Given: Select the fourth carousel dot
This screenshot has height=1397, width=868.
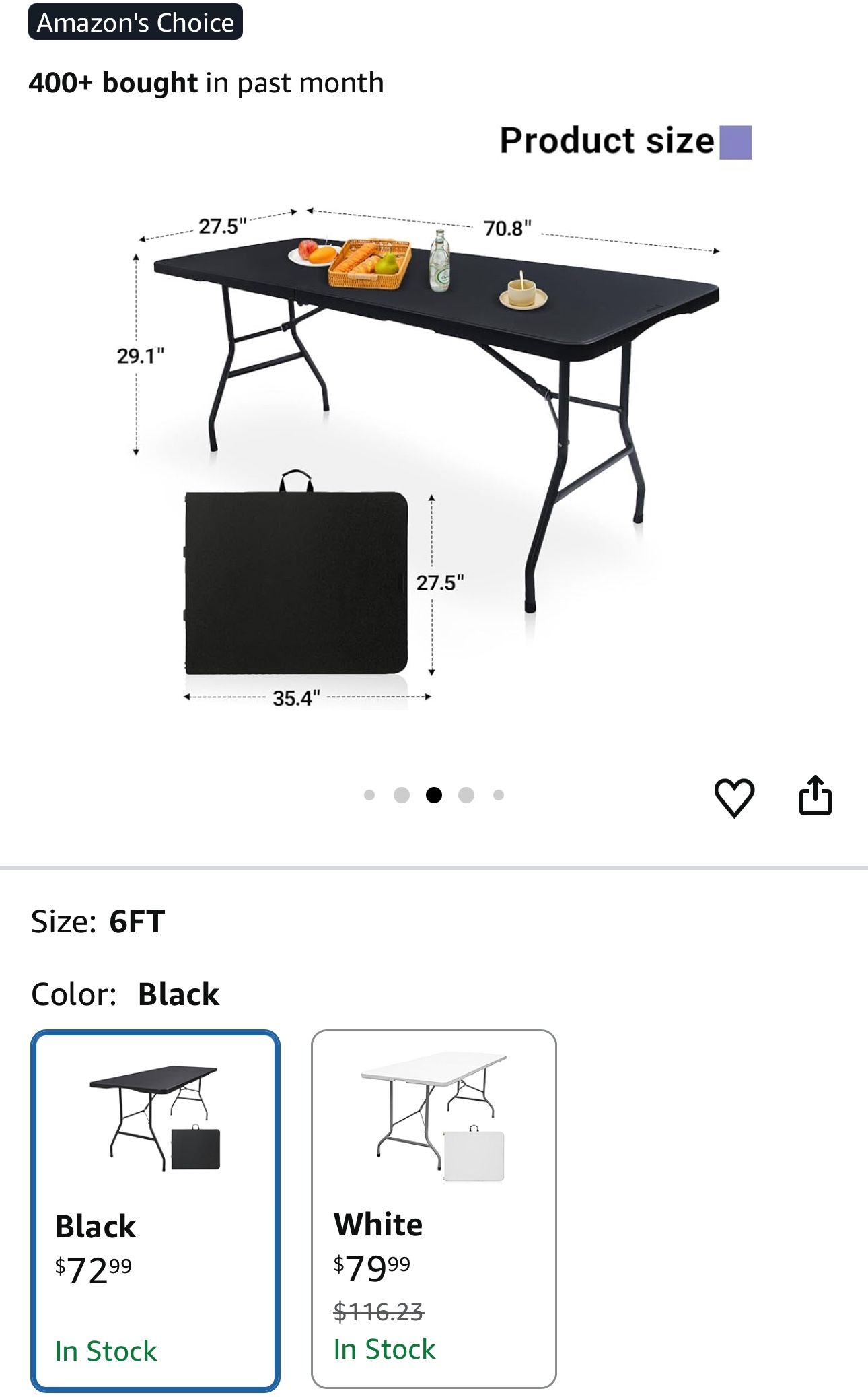Looking at the screenshot, I should (466, 795).
